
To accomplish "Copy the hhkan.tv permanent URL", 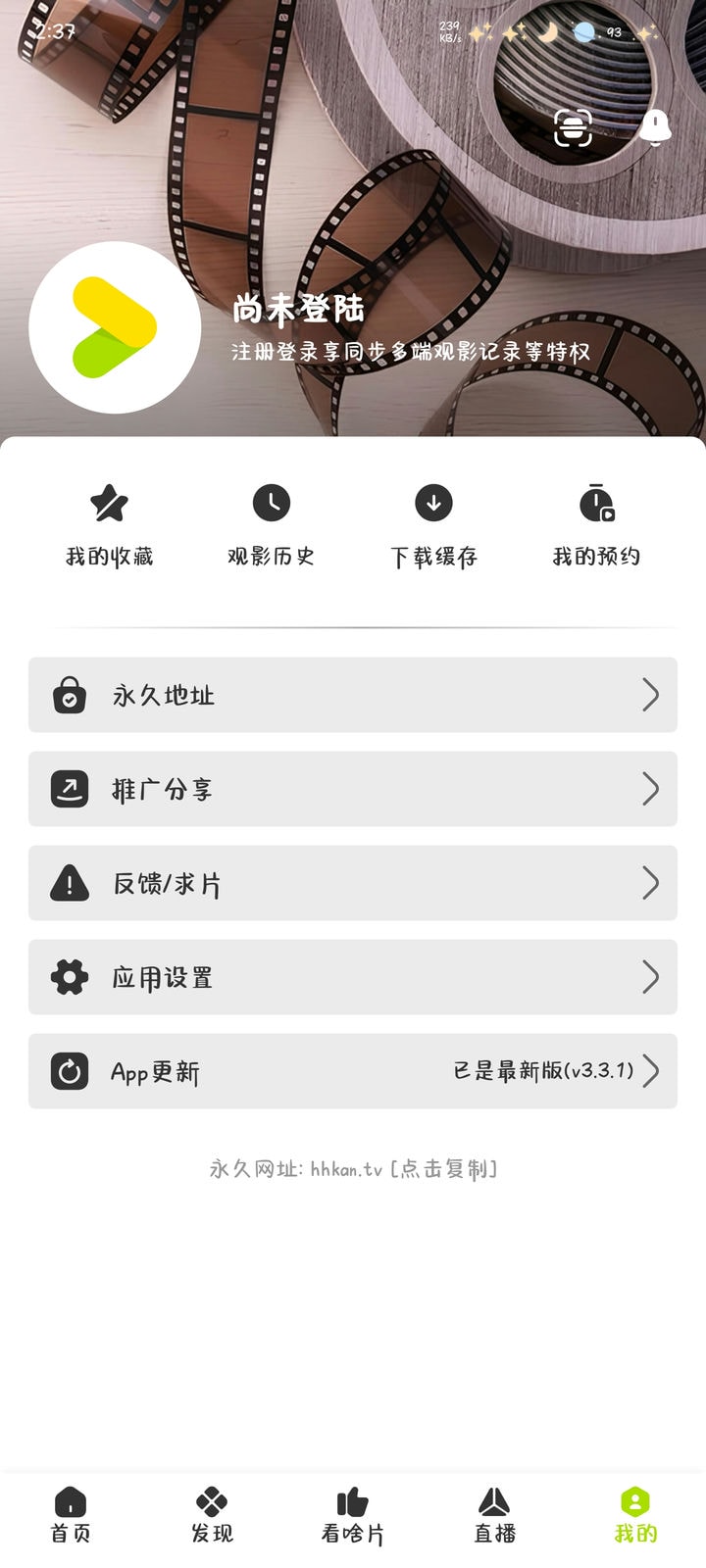I will coord(353,1168).
